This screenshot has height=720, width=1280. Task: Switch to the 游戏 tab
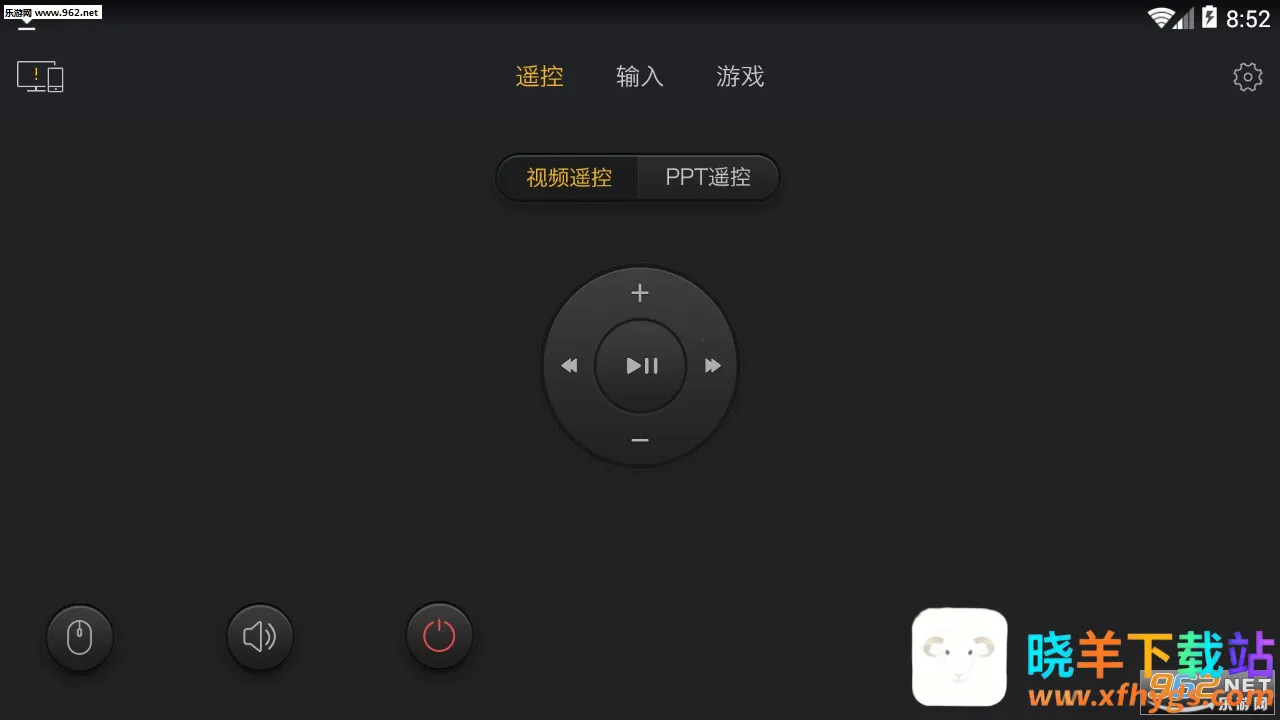coord(740,77)
